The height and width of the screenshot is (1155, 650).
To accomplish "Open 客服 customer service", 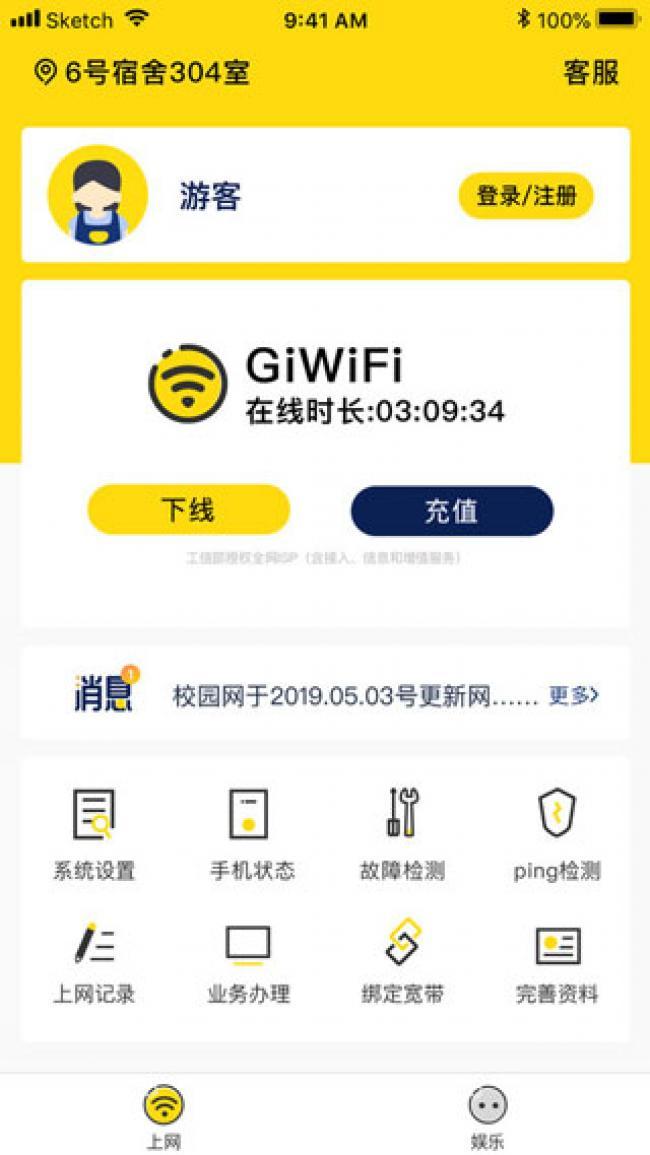I will tap(591, 73).
